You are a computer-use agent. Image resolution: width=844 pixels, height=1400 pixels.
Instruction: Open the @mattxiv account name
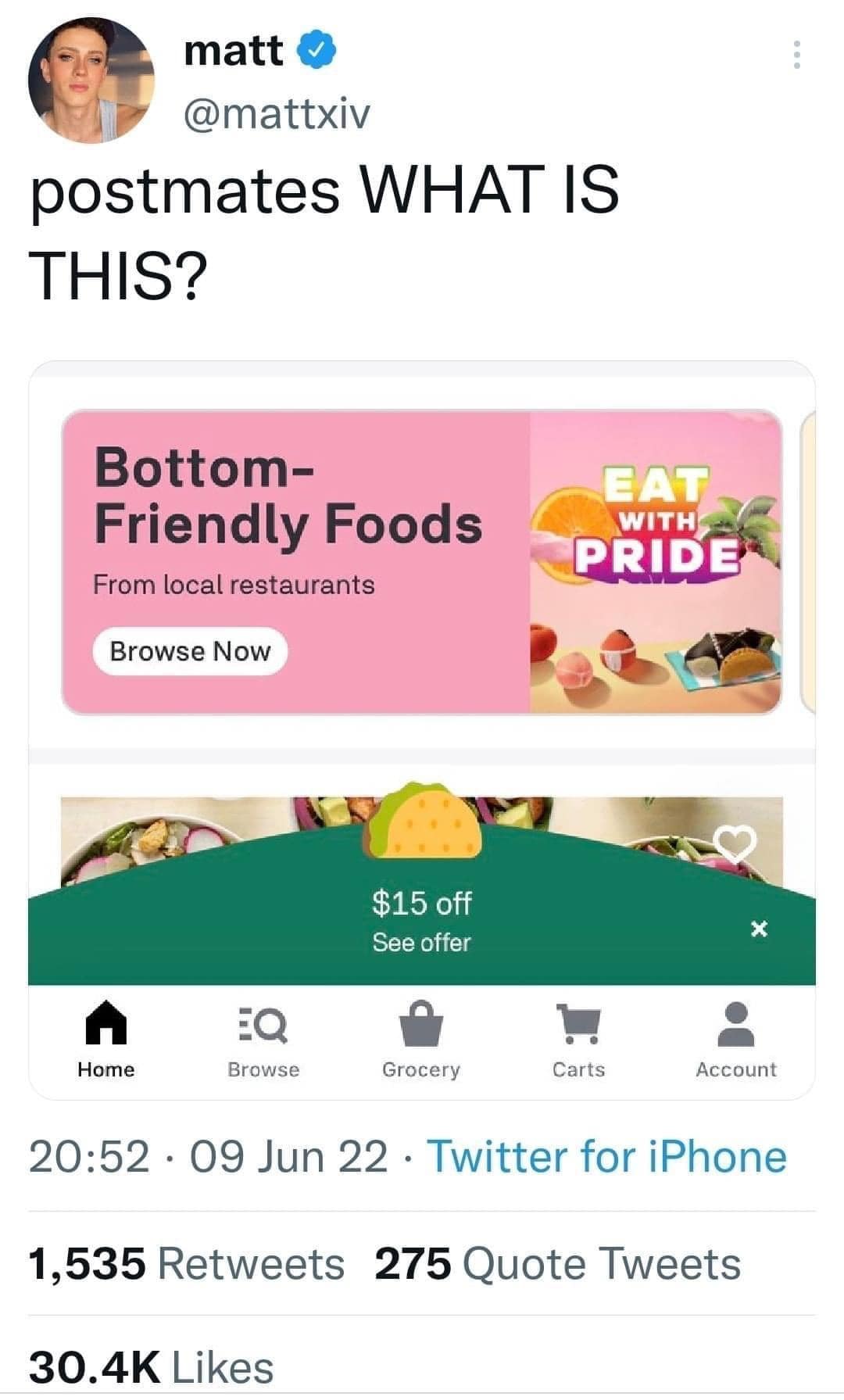coord(275,115)
